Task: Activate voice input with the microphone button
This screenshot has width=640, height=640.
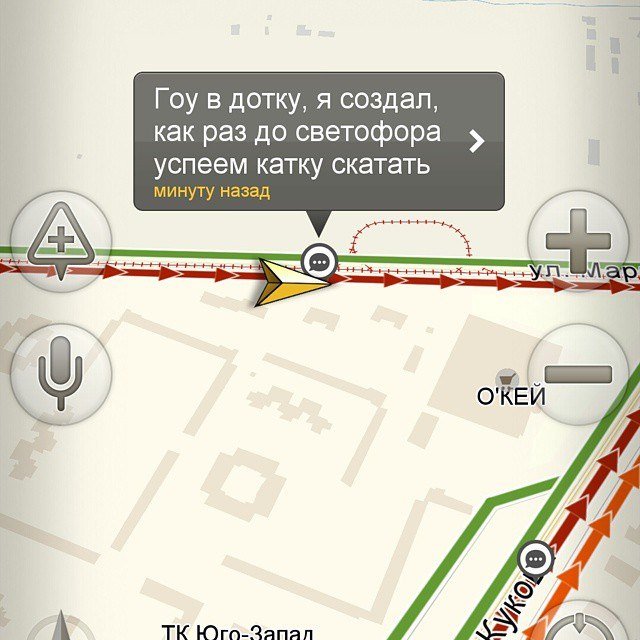Action: [60, 372]
